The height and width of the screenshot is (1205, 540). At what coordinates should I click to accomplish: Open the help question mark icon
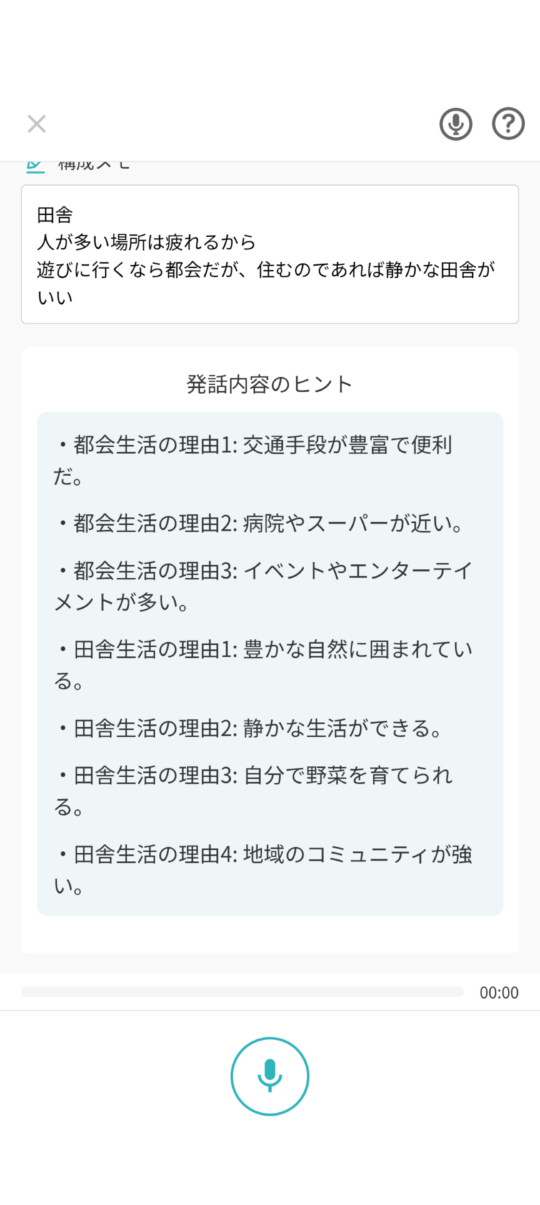tap(509, 124)
